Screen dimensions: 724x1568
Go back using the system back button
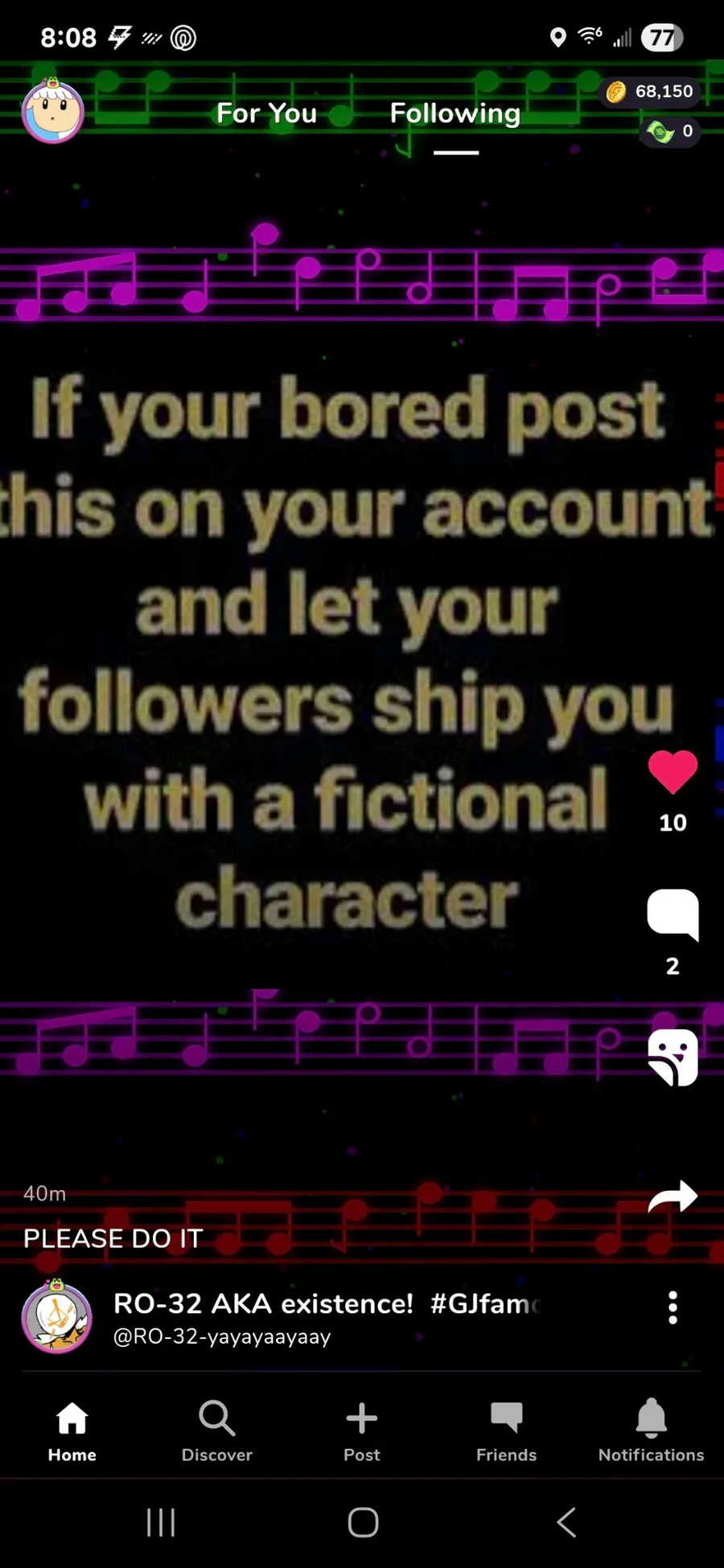tap(566, 1522)
